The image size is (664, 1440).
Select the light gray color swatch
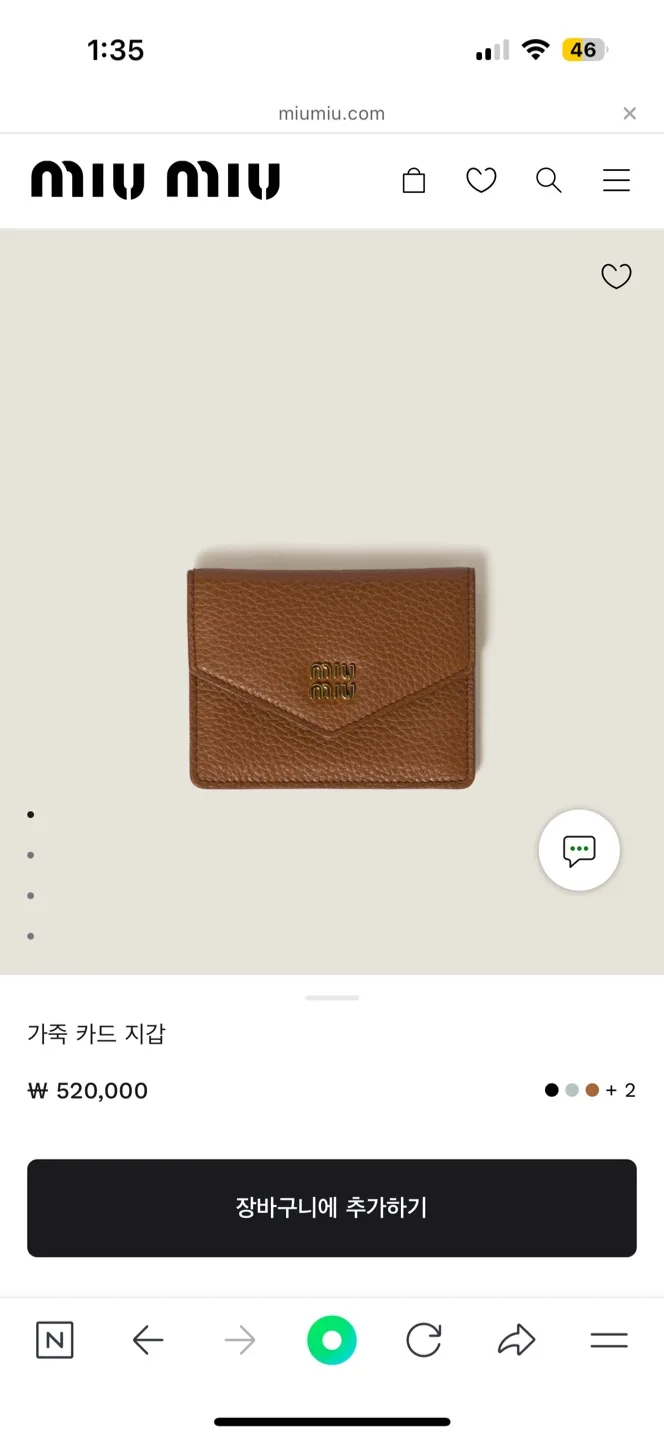571,1090
